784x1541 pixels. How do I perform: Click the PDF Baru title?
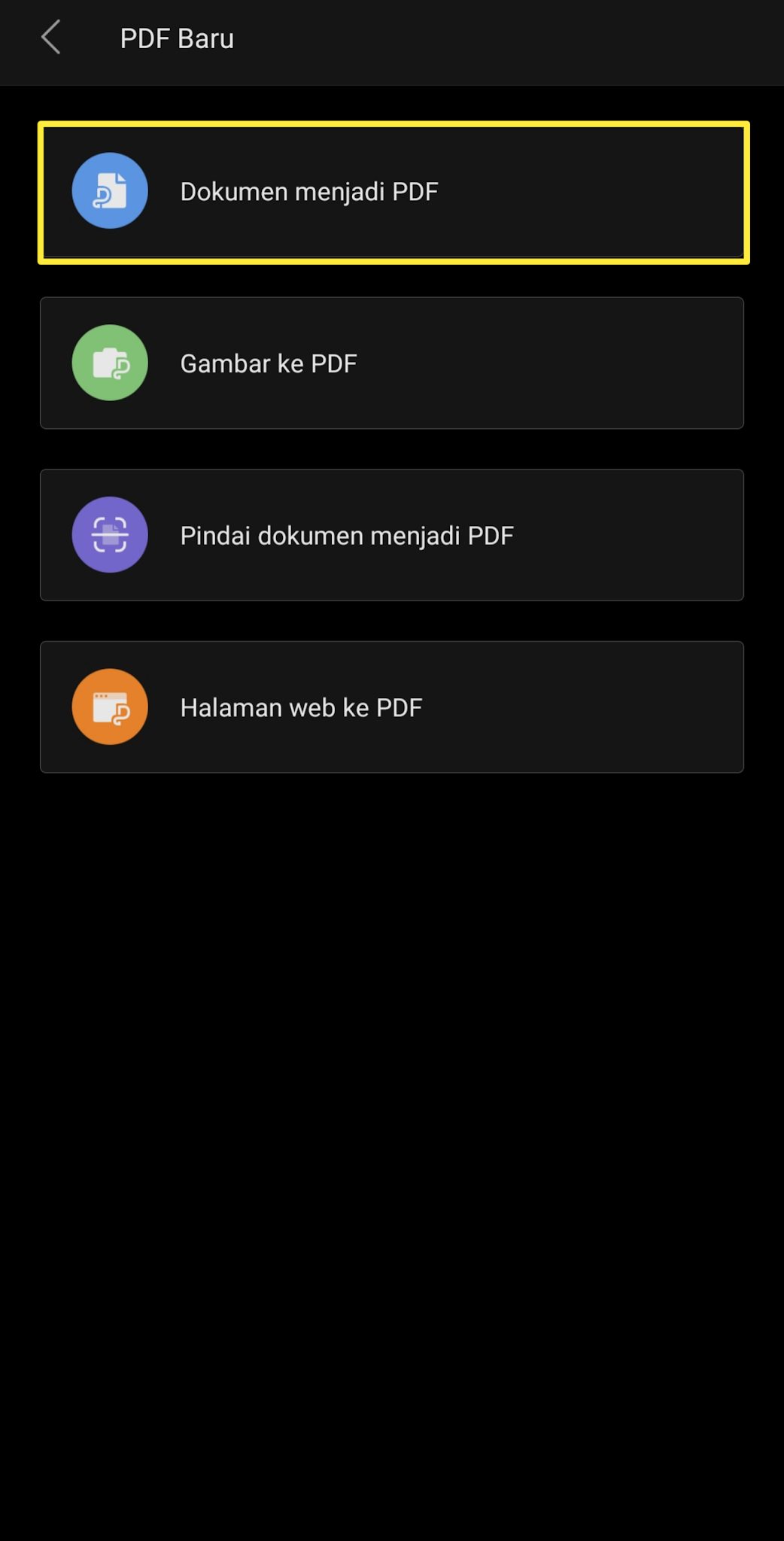tap(178, 37)
